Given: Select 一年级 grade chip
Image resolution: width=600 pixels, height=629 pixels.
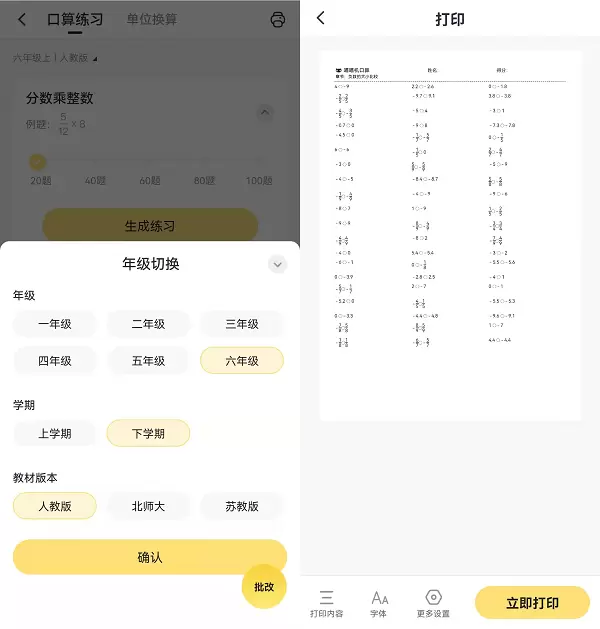Looking at the screenshot, I should click(x=55, y=324).
